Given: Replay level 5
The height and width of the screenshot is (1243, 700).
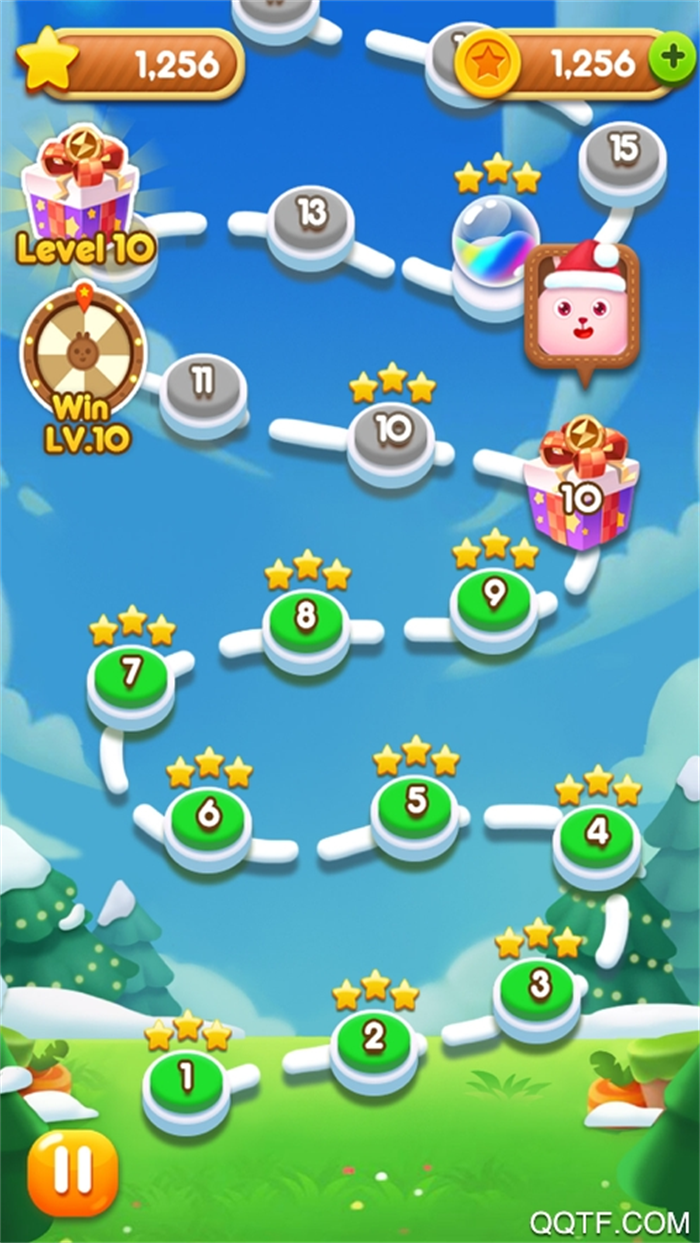Looking at the screenshot, I should point(416,802).
